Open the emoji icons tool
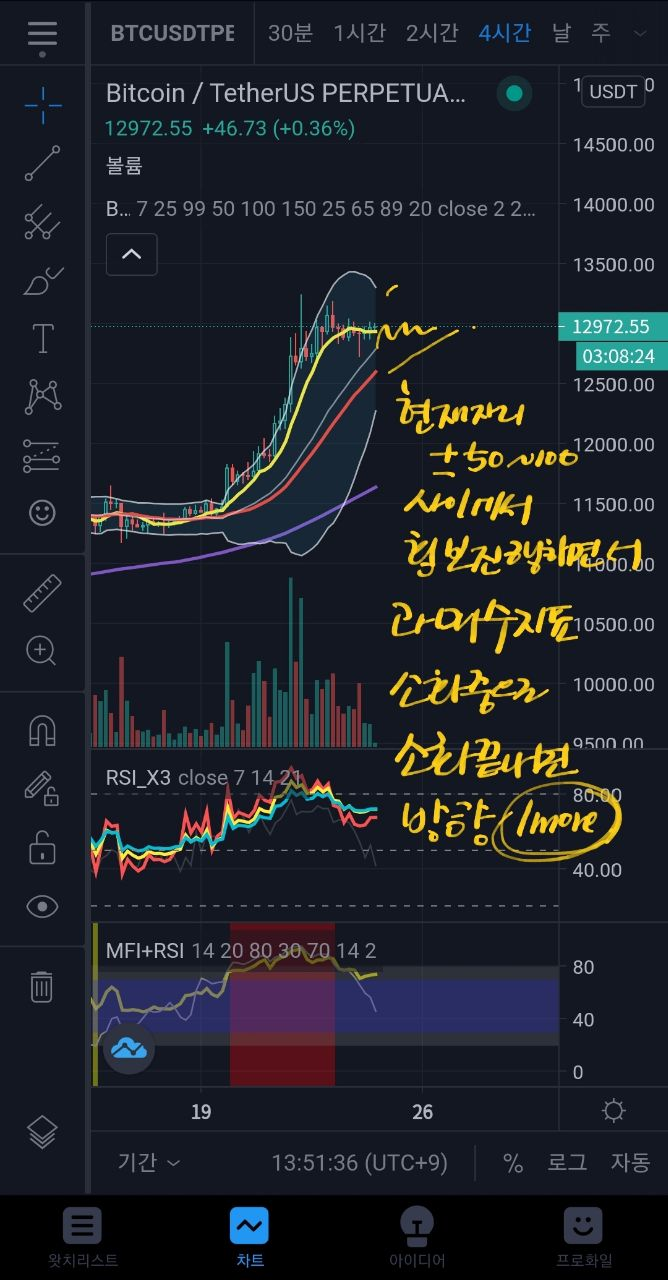Screen dimensions: 668x1280 pos(42,514)
